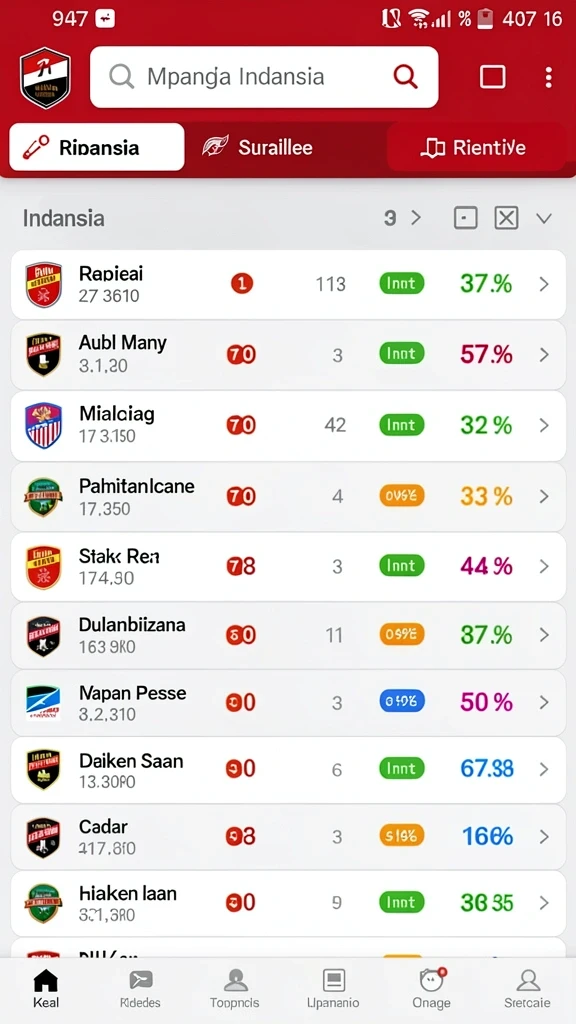Open the Pahmitanlcane row
This screenshot has height=1024, width=576.
[288, 496]
